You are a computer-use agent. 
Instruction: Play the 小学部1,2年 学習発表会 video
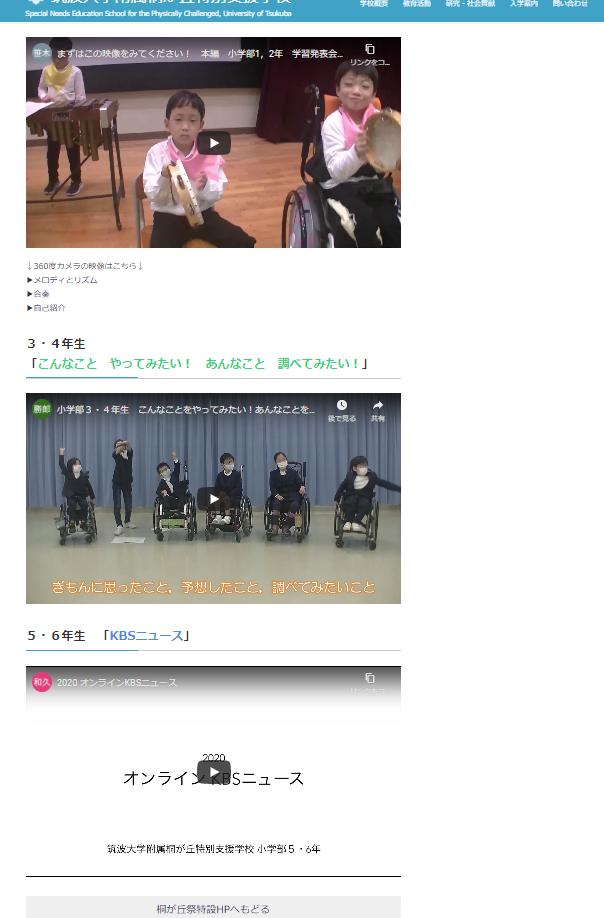tap(213, 143)
